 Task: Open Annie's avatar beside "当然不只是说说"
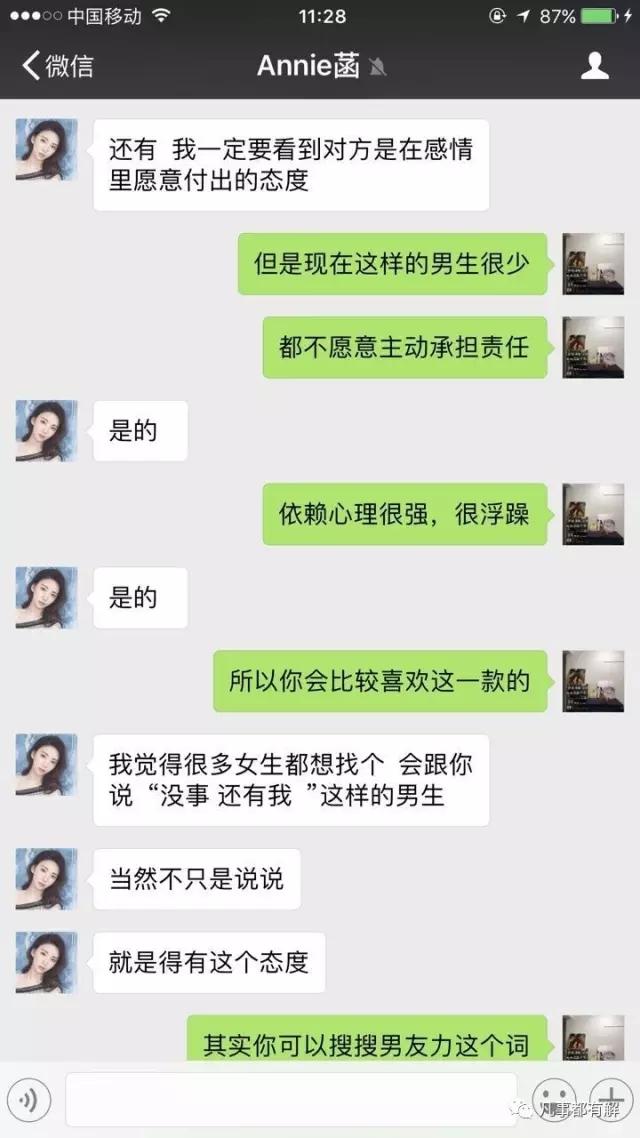tap(46, 879)
